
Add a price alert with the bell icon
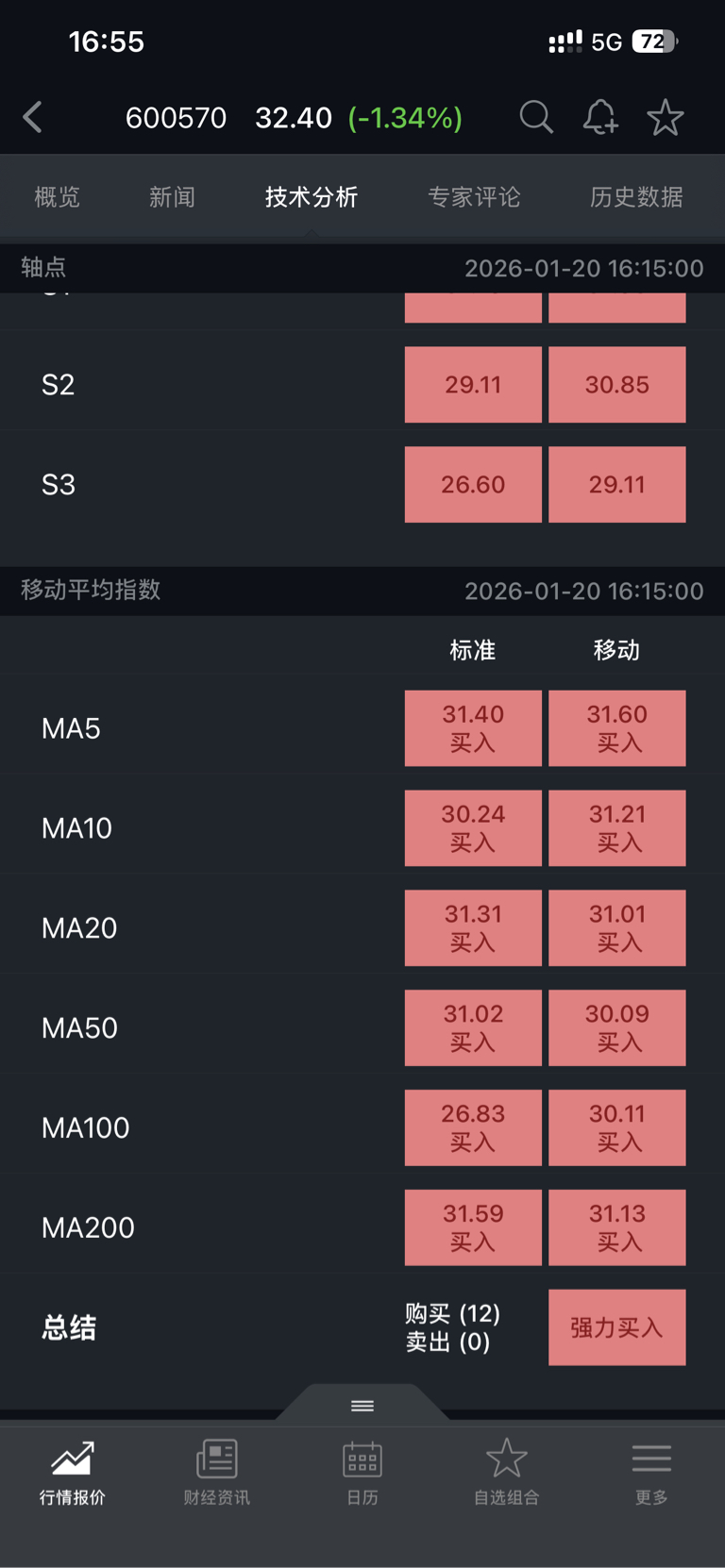tap(600, 117)
